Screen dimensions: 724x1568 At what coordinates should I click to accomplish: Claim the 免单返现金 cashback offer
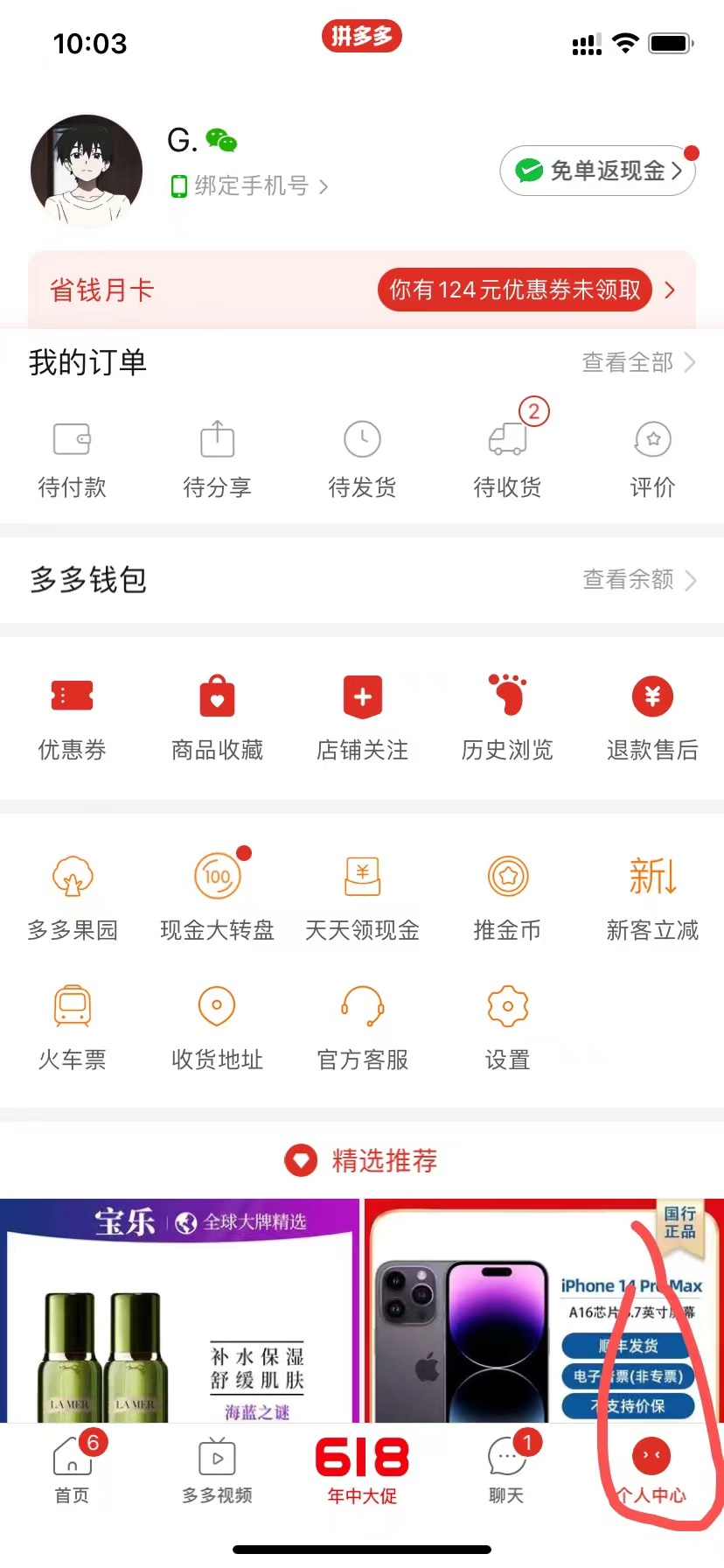tap(597, 171)
